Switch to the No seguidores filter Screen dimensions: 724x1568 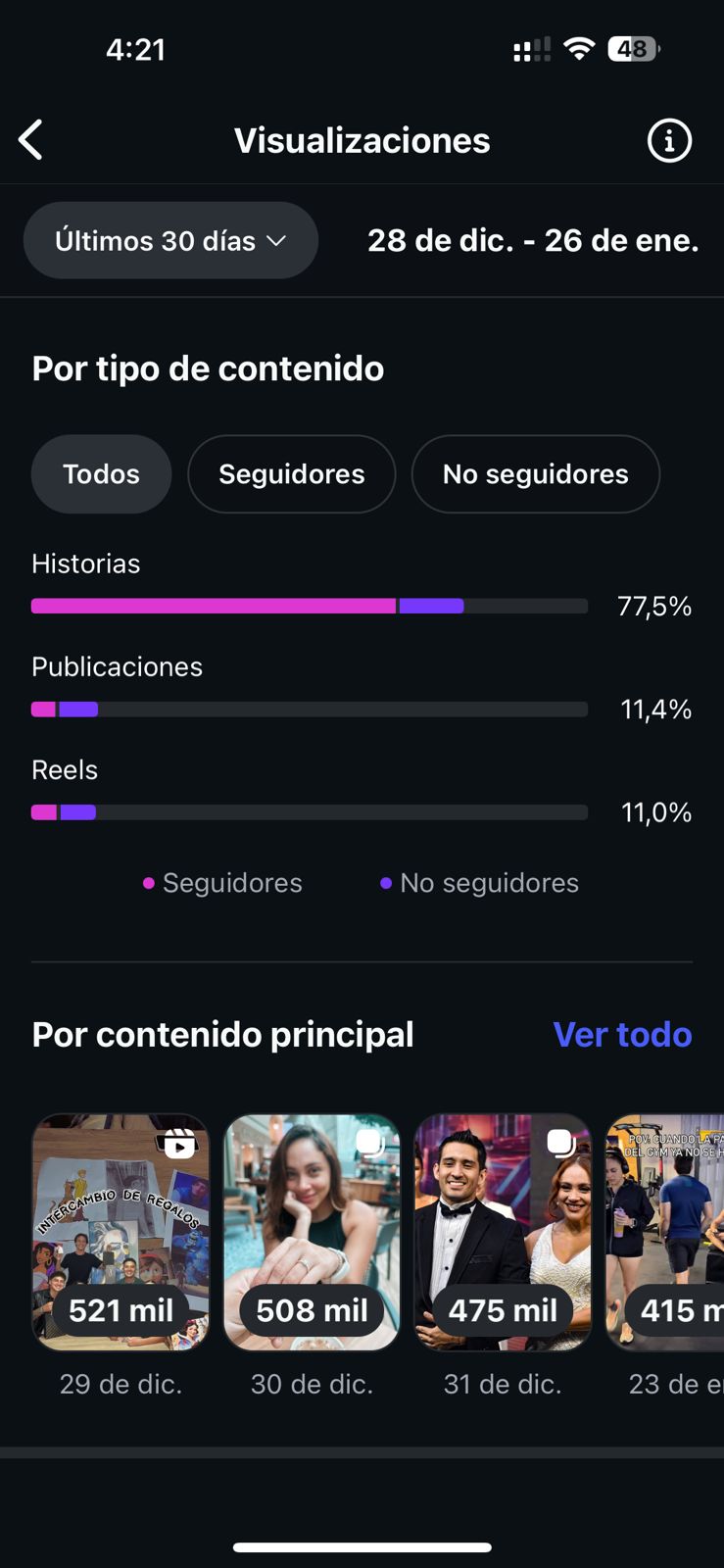[535, 474]
